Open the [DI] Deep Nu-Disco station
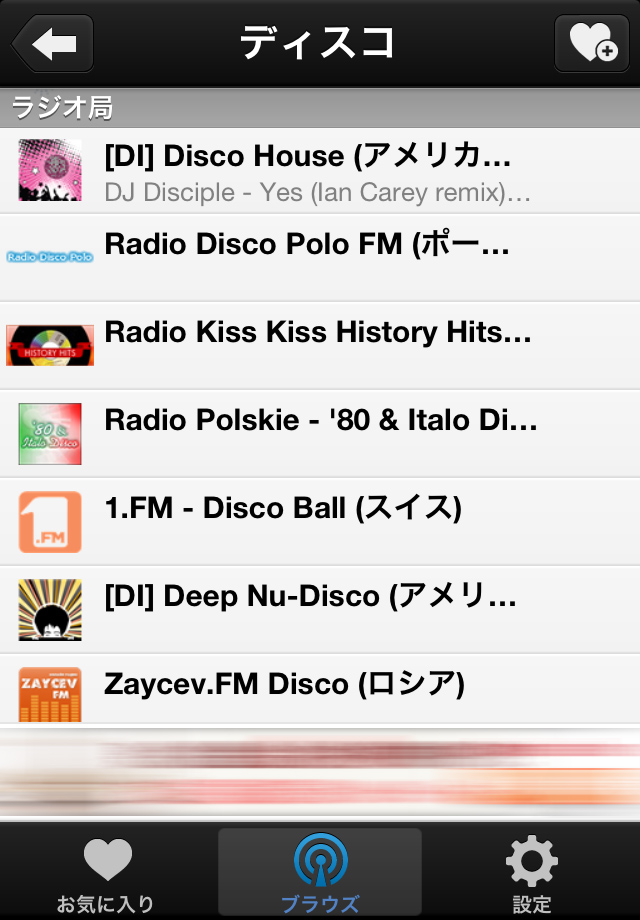This screenshot has width=640, height=920. click(320, 609)
